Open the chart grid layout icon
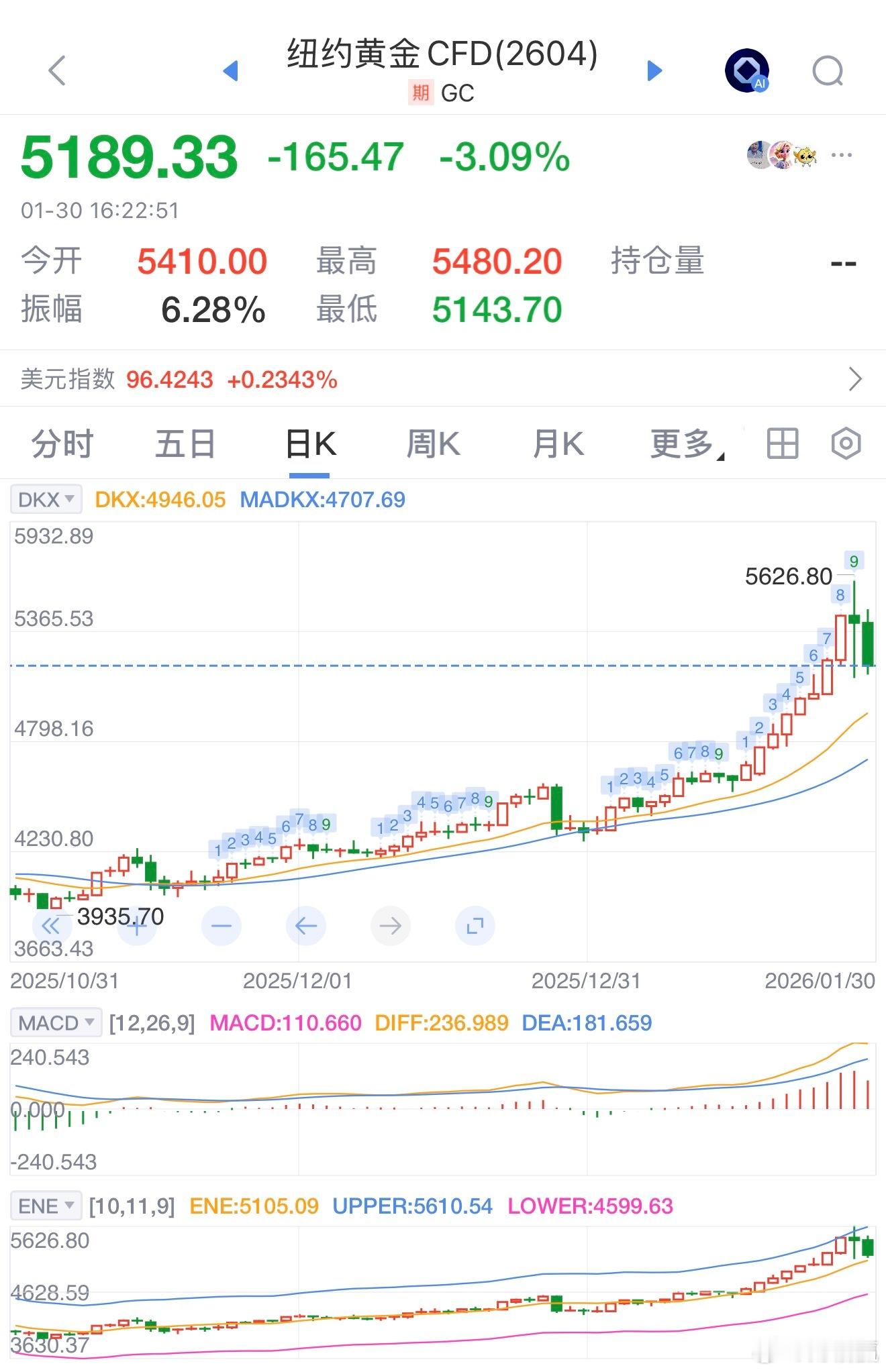This screenshot has width=886, height=1372. (x=784, y=444)
